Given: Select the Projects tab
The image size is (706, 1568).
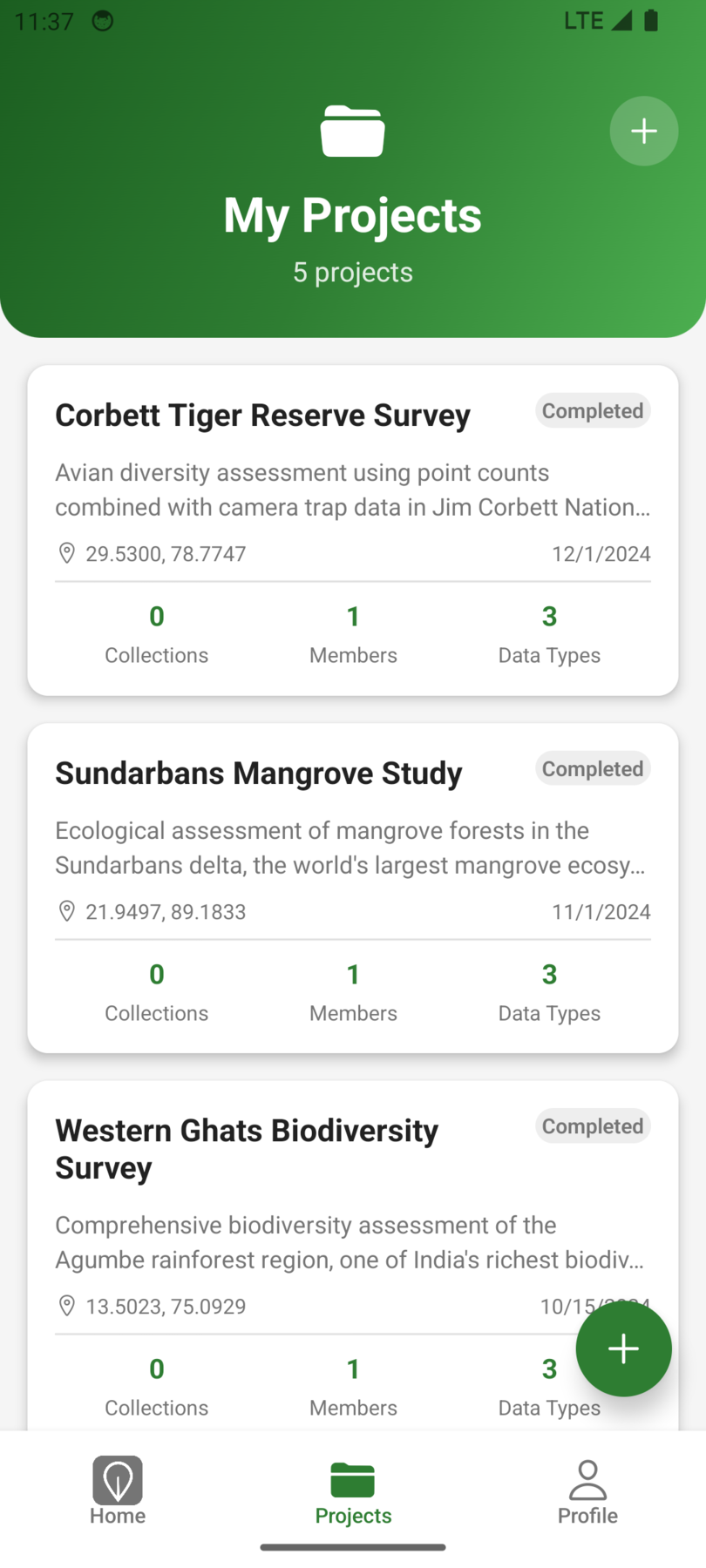Looking at the screenshot, I should [353, 1490].
